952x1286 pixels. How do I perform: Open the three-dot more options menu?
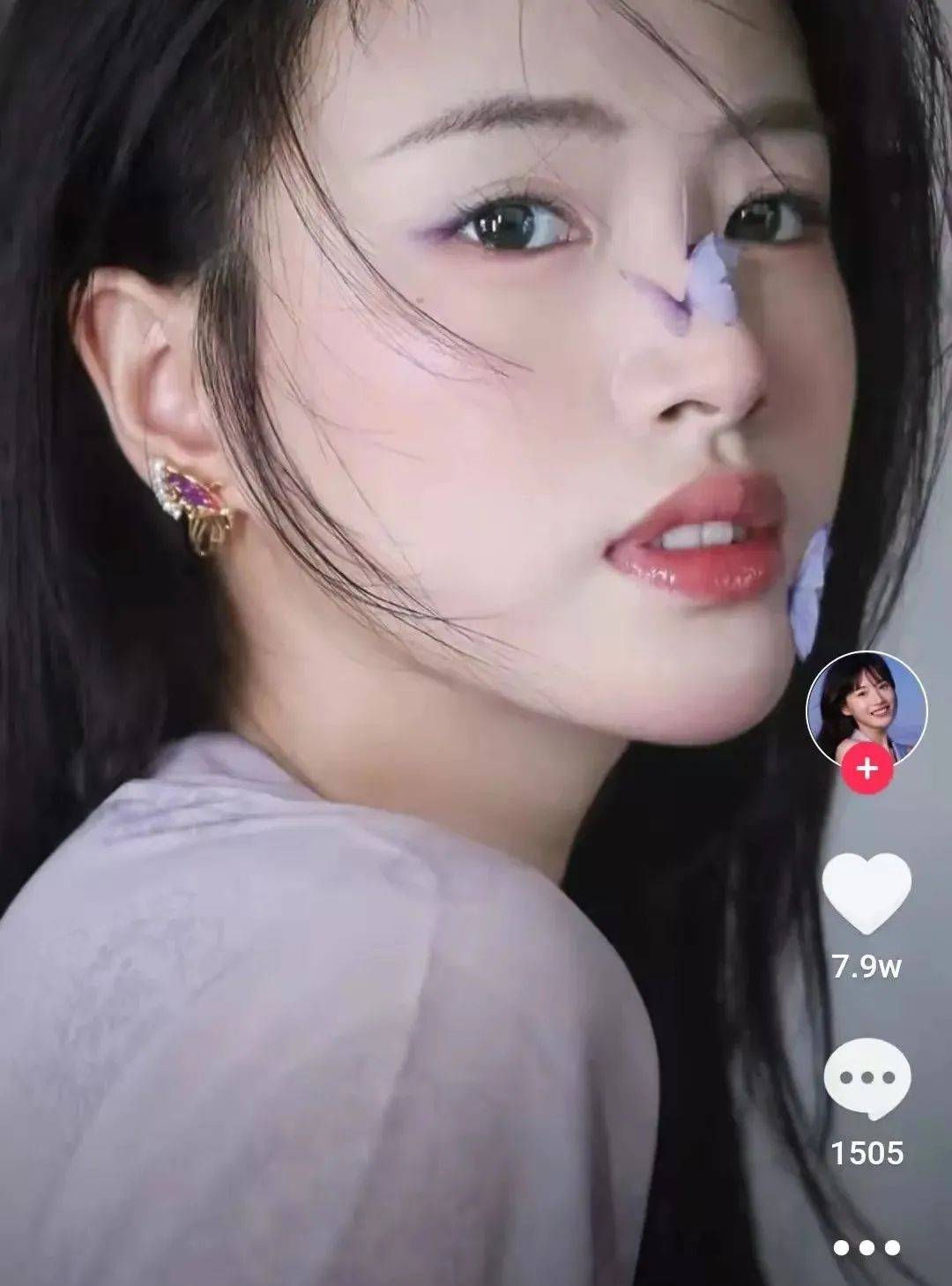click(x=867, y=1248)
